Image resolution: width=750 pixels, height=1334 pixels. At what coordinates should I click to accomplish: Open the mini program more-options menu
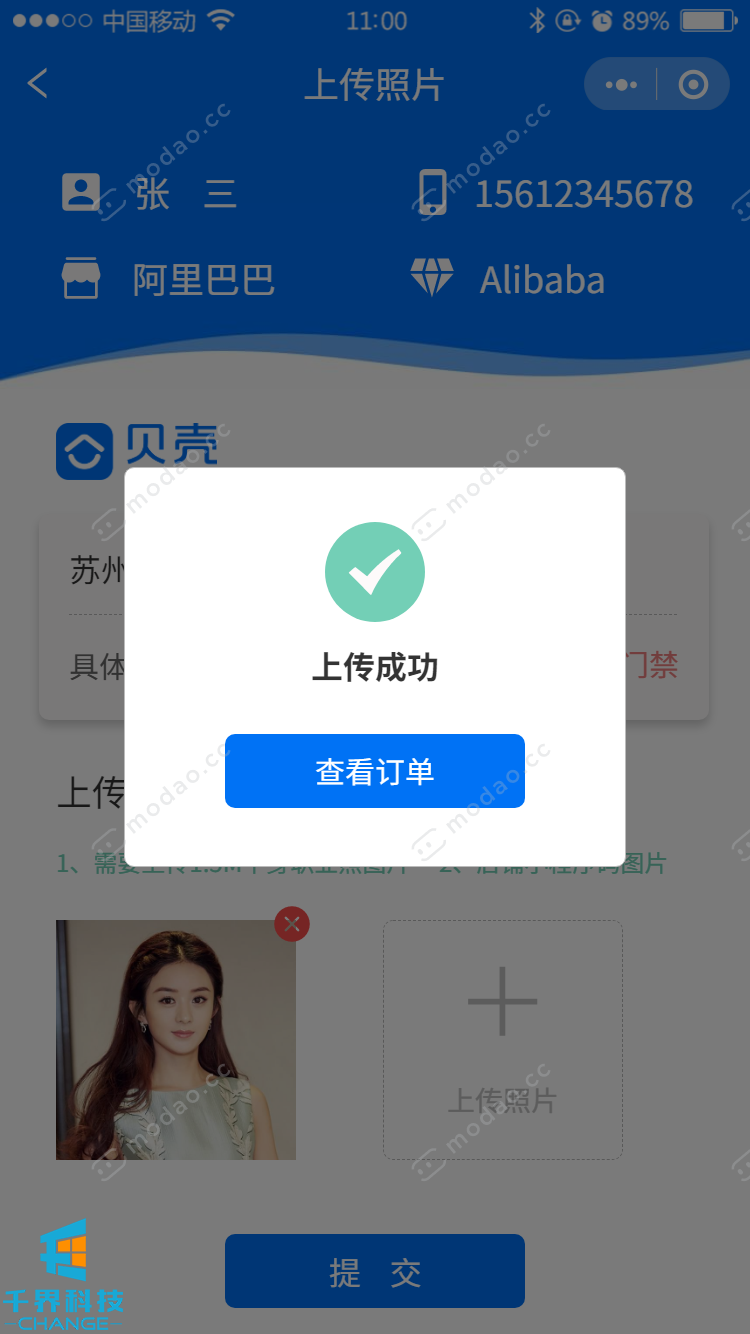click(x=621, y=85)
